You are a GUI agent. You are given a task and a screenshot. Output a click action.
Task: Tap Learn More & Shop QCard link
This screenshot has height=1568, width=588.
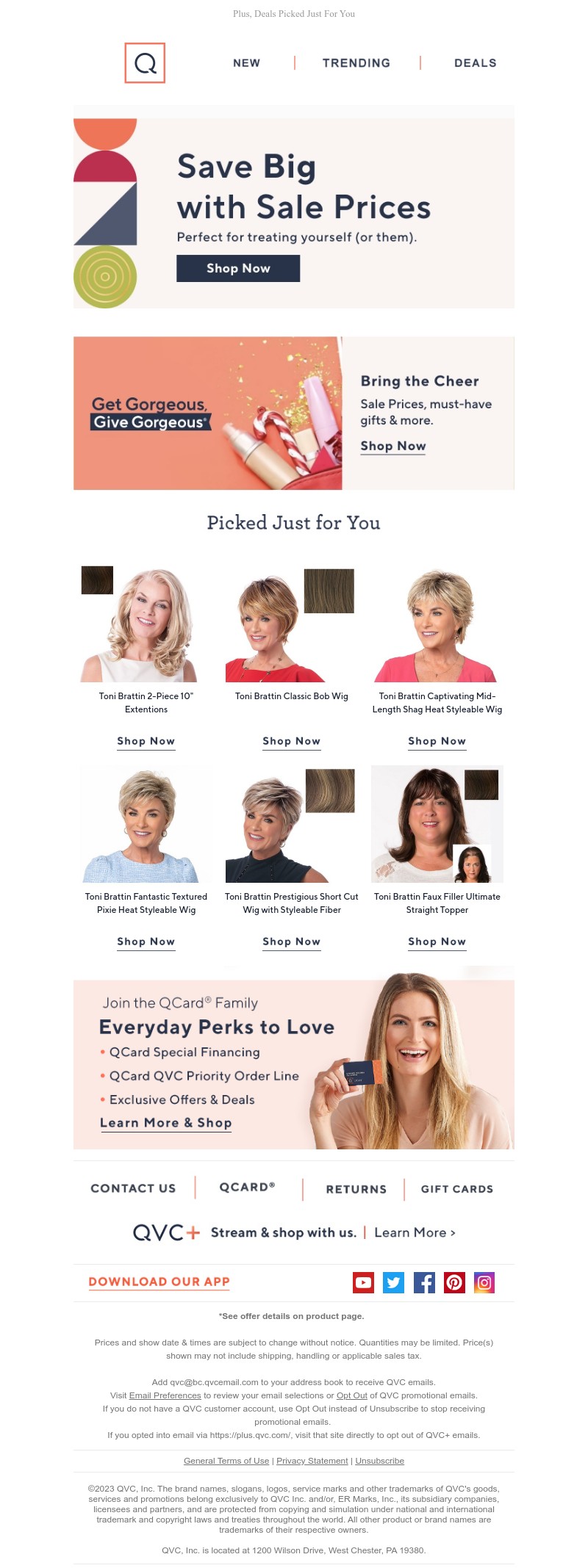coord(165,1123)
